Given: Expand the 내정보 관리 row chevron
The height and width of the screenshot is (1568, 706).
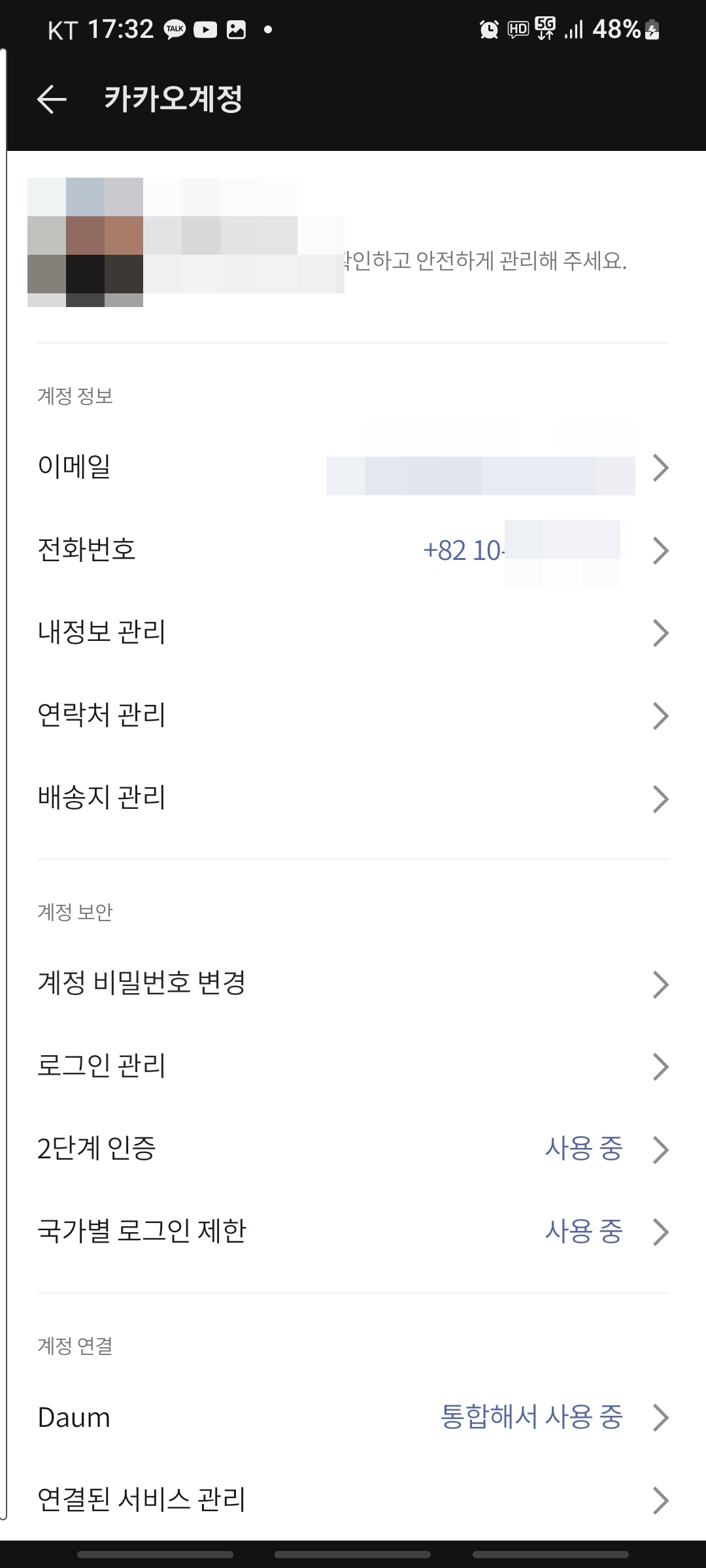Looking at the screenshot, I should click(662, 631).
